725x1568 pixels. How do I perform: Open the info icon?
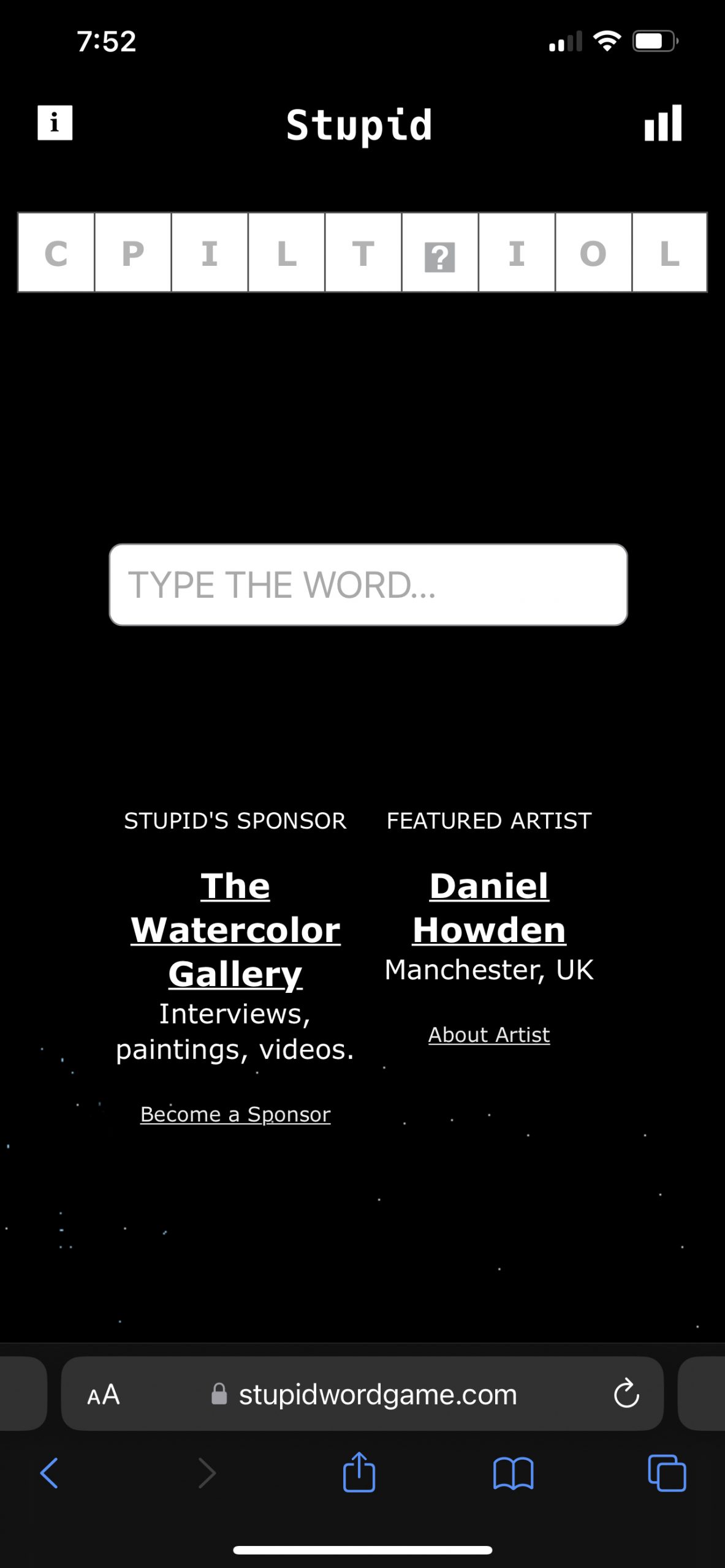click(x=55, y=123)
